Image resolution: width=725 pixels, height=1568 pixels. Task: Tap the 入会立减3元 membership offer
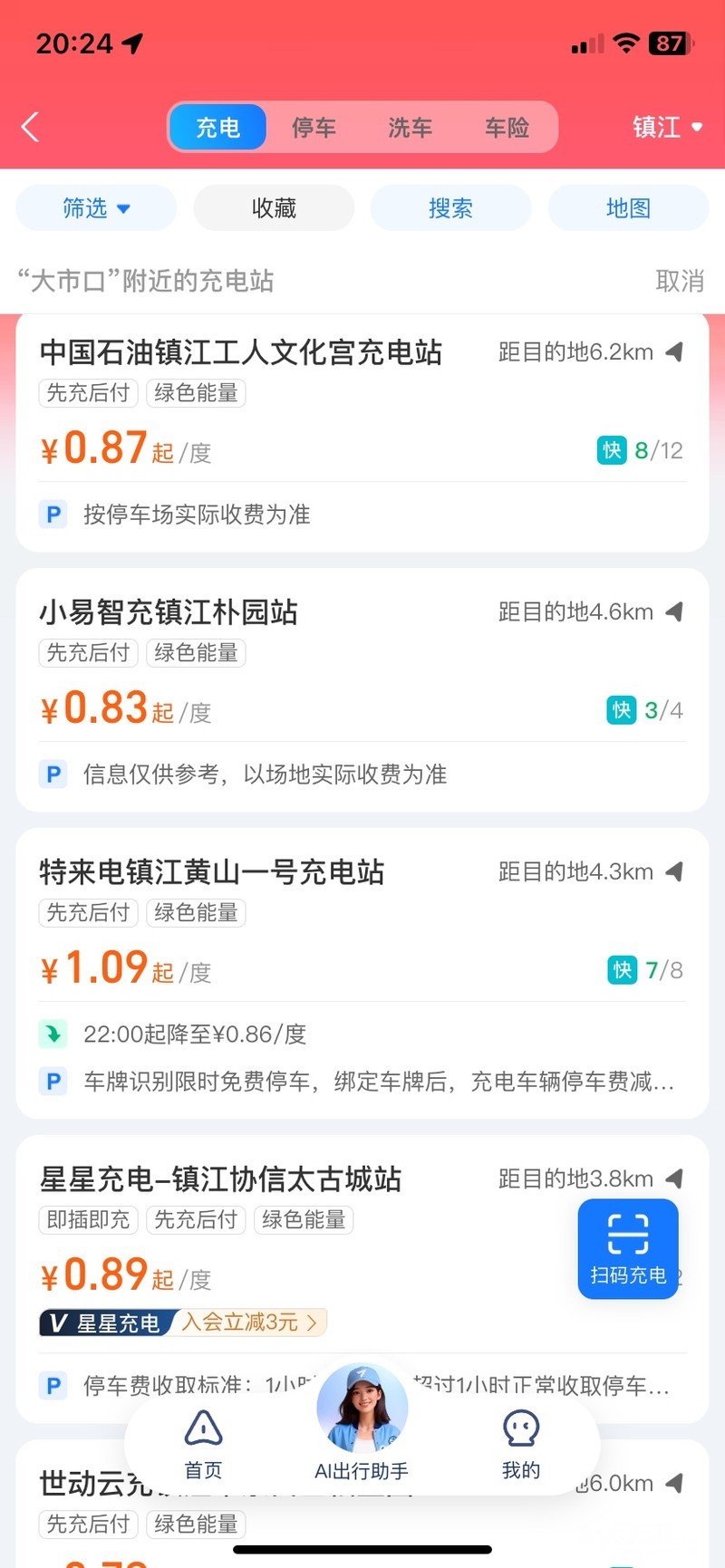[x=248, y=1323]
